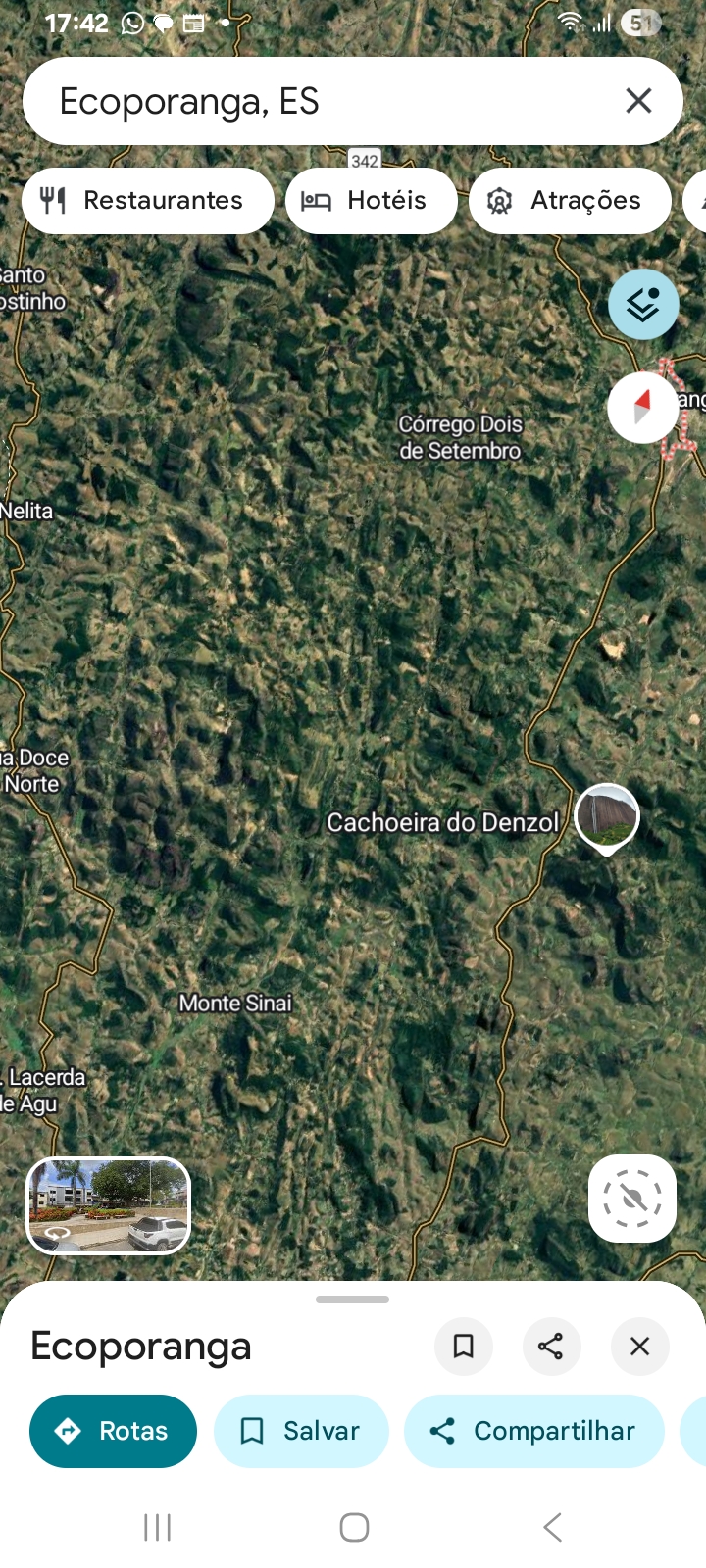This screenshot has height=1568, width=706.
Task: Go back using the system back button
Action: tap(552, 1526)
